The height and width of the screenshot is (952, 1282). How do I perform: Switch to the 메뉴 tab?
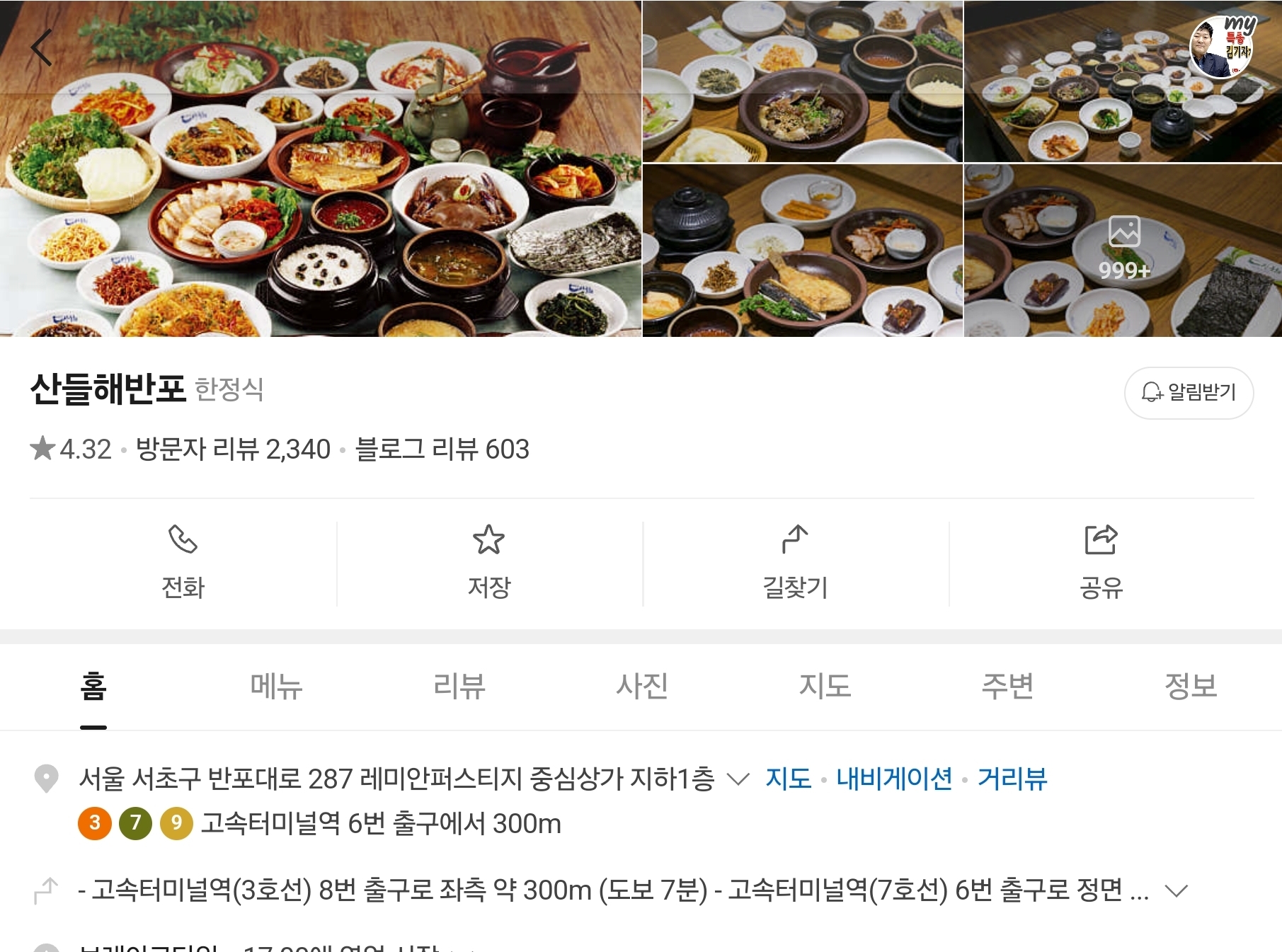[276, 686]
